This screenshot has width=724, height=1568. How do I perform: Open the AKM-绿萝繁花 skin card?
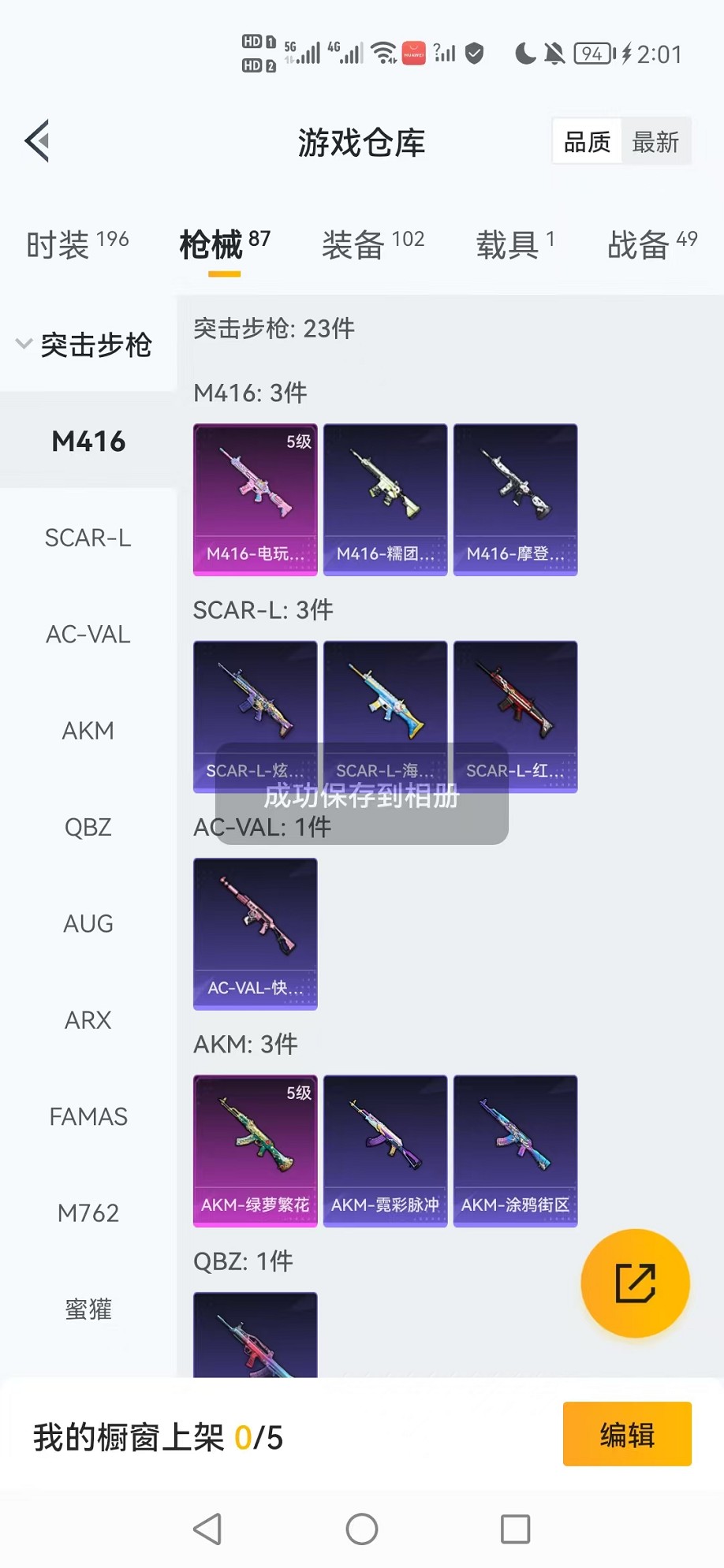255,1151
